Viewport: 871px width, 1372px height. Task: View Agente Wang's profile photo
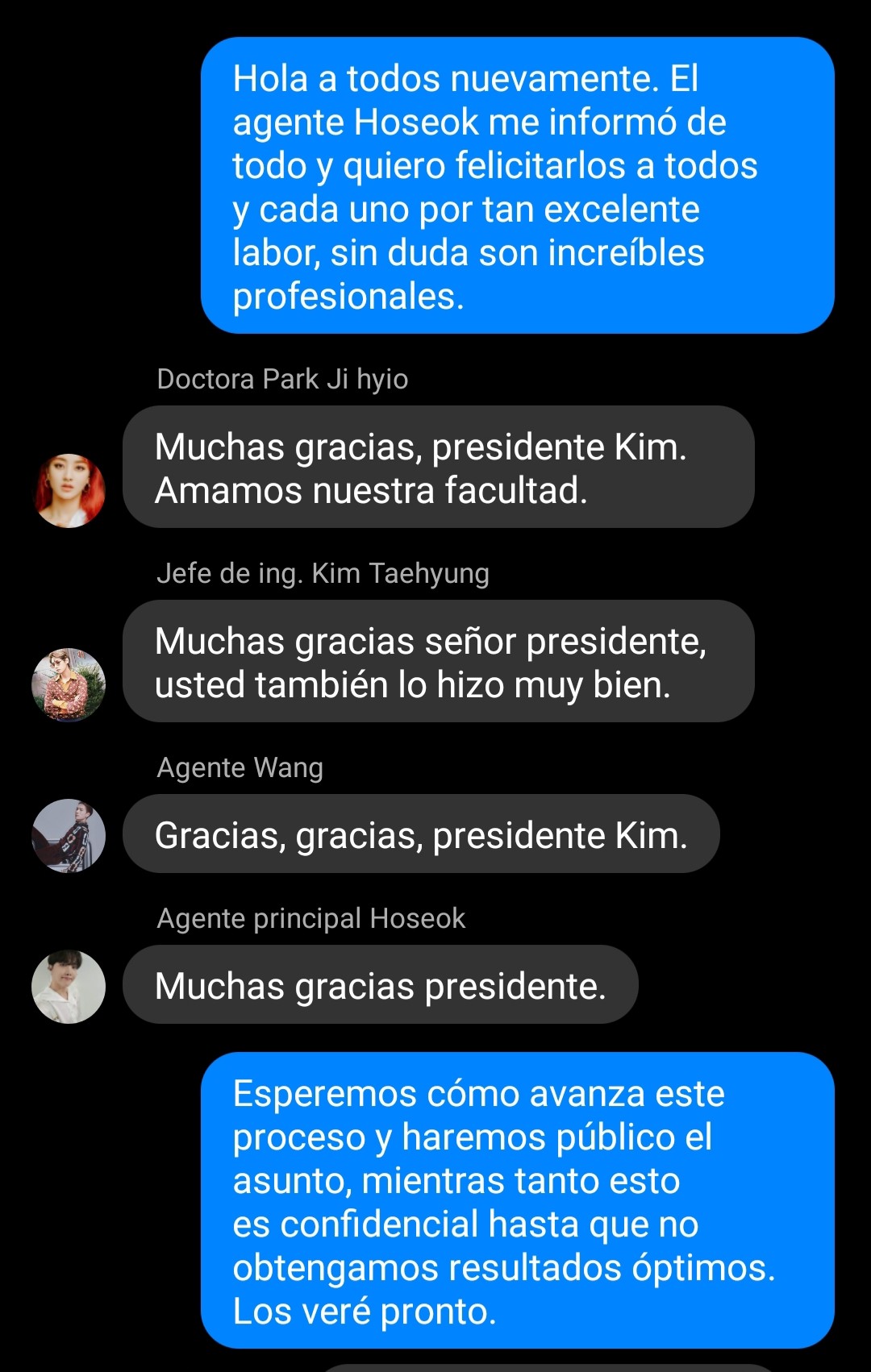(x=69, y=836)
